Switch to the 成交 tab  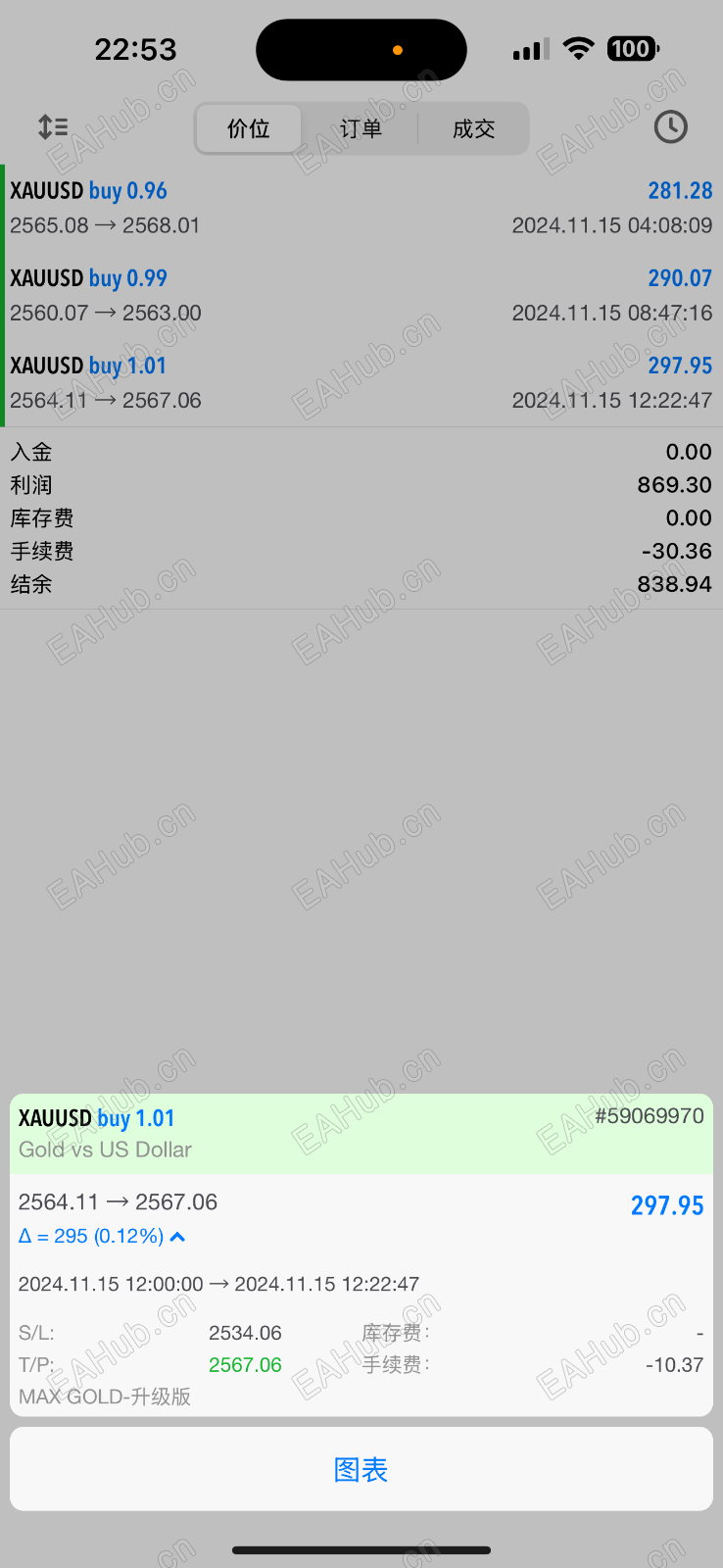(x=473, y=128)
